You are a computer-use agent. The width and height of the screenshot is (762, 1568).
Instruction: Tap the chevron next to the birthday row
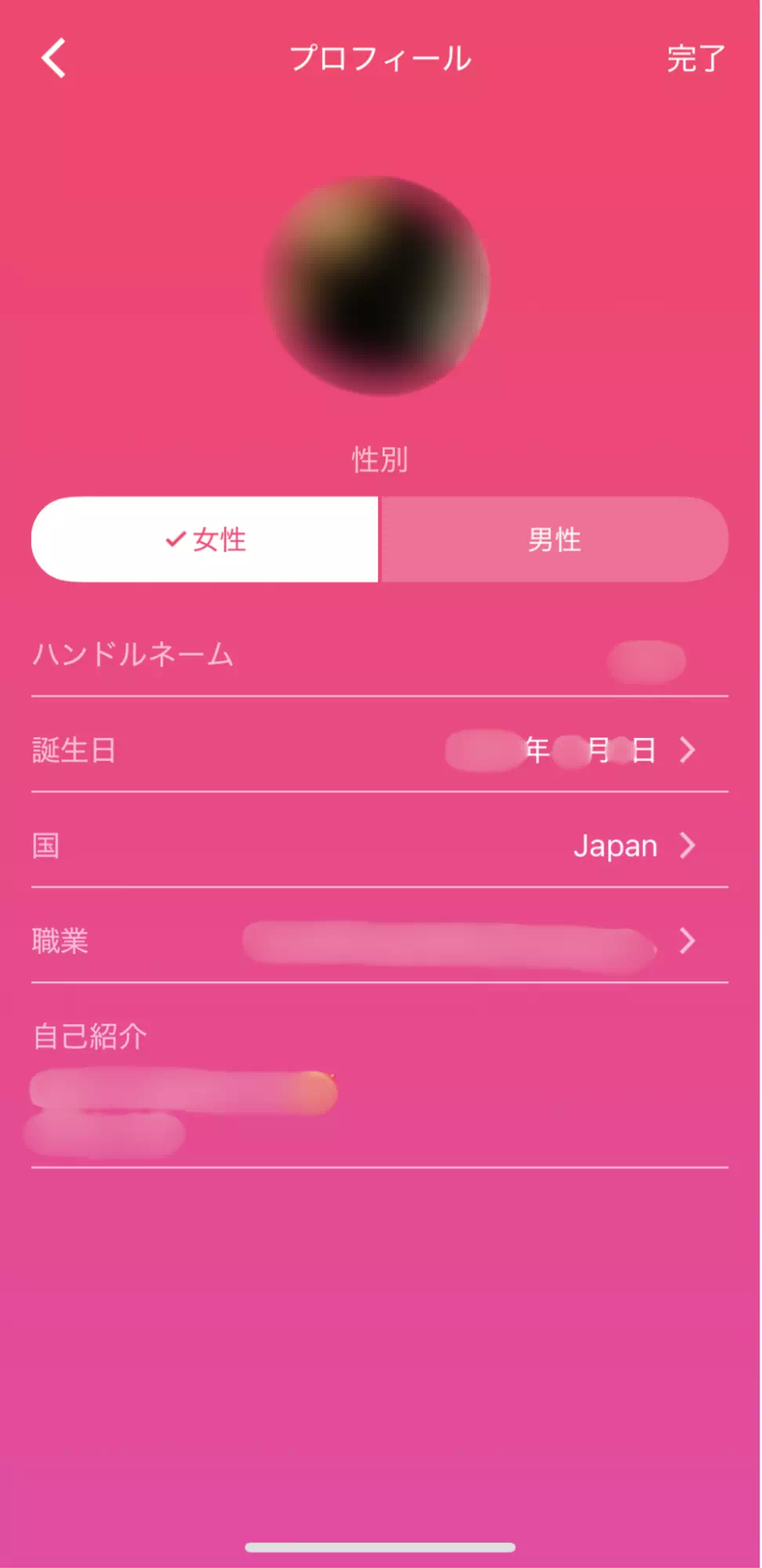(688, 751)
